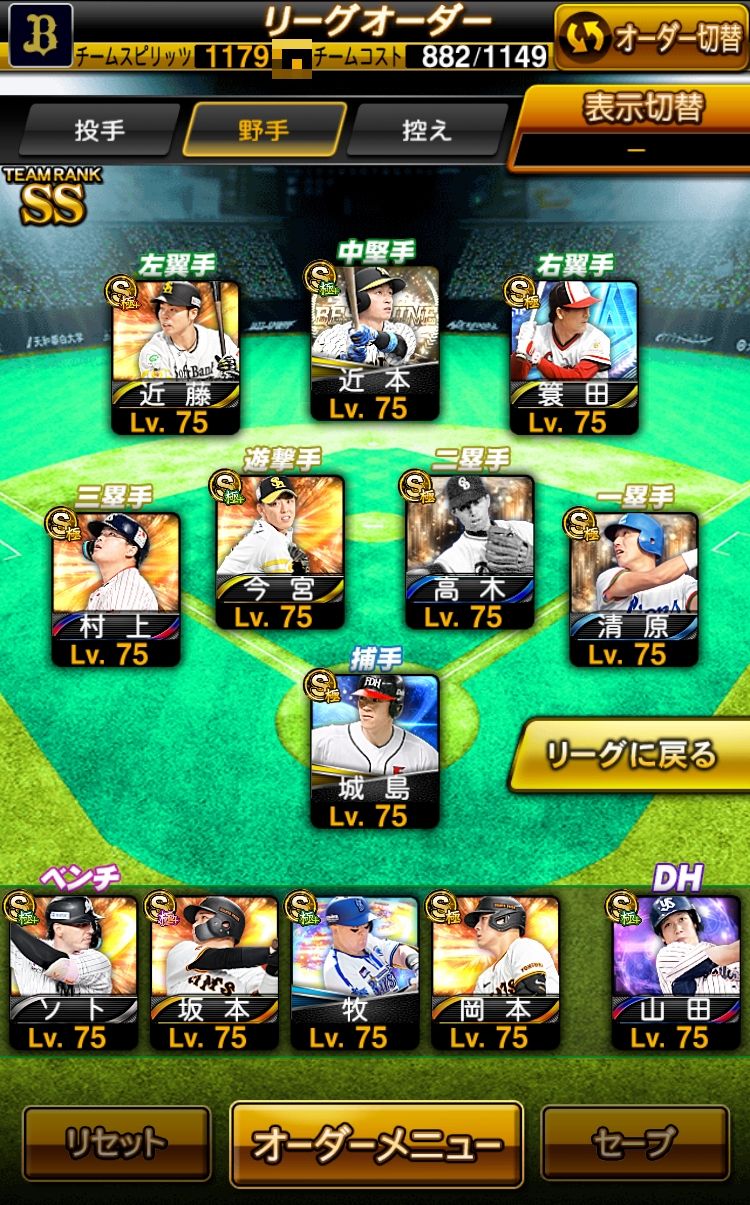Choose right fielder 簑田 card
The width and height of the screenshot is (750, 1205).
click(x=573, y=357)
